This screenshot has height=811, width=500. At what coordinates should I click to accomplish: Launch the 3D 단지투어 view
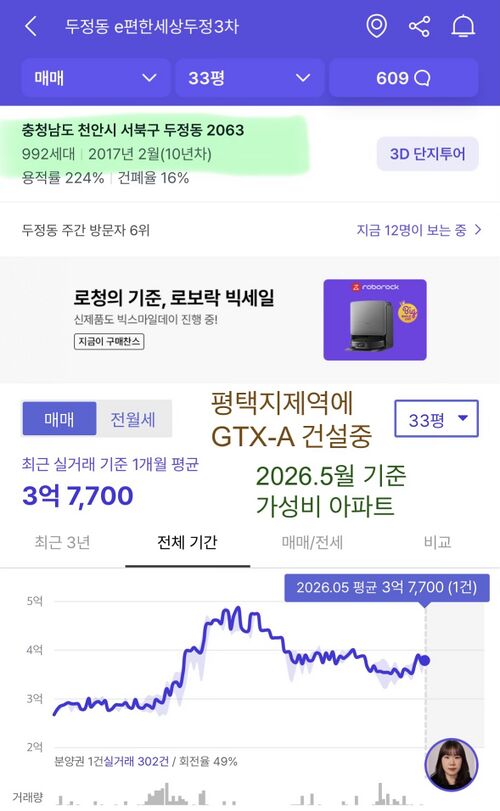[x=427, y=154]
